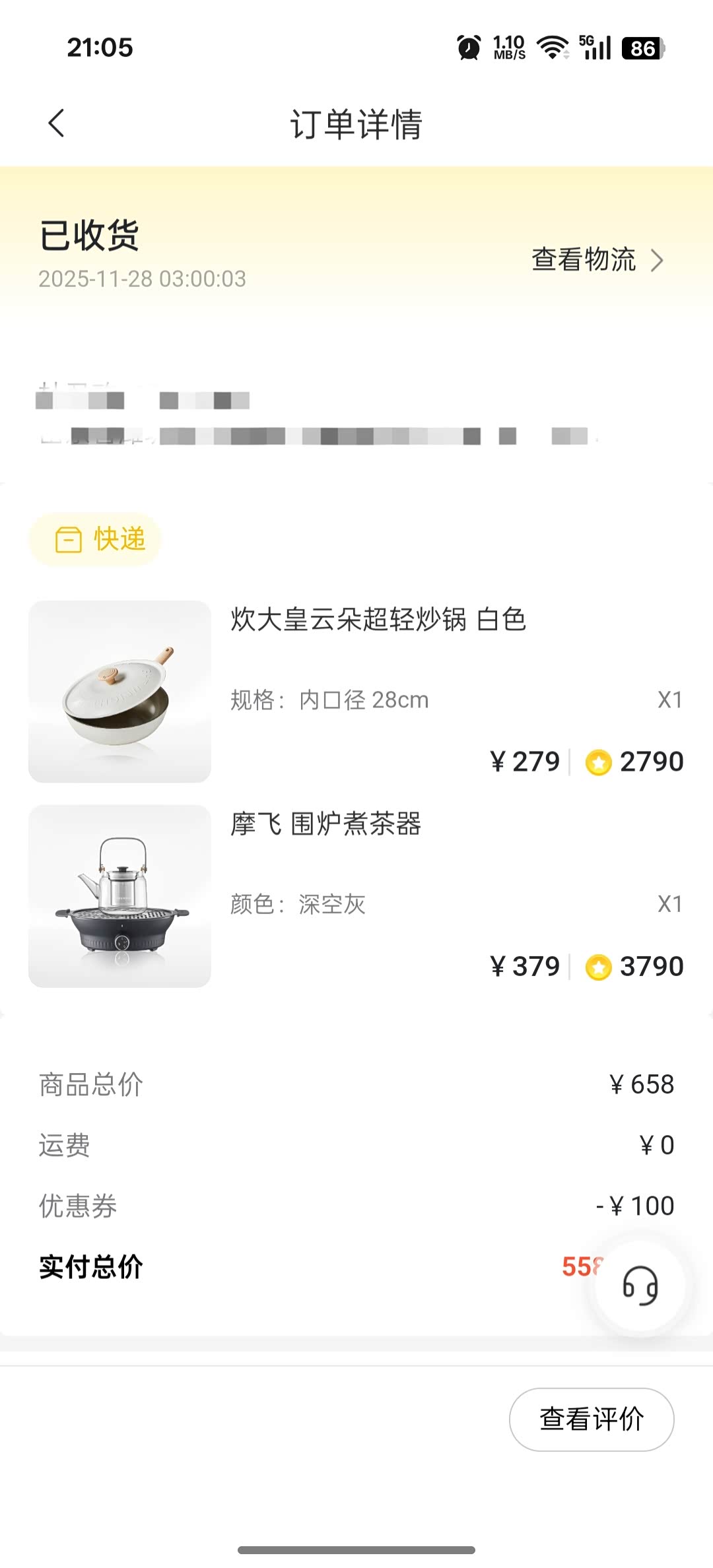The image size is (713, 1568).
Task: Contact customer service via the headset icon
Action: click(x=640, y=1286)
